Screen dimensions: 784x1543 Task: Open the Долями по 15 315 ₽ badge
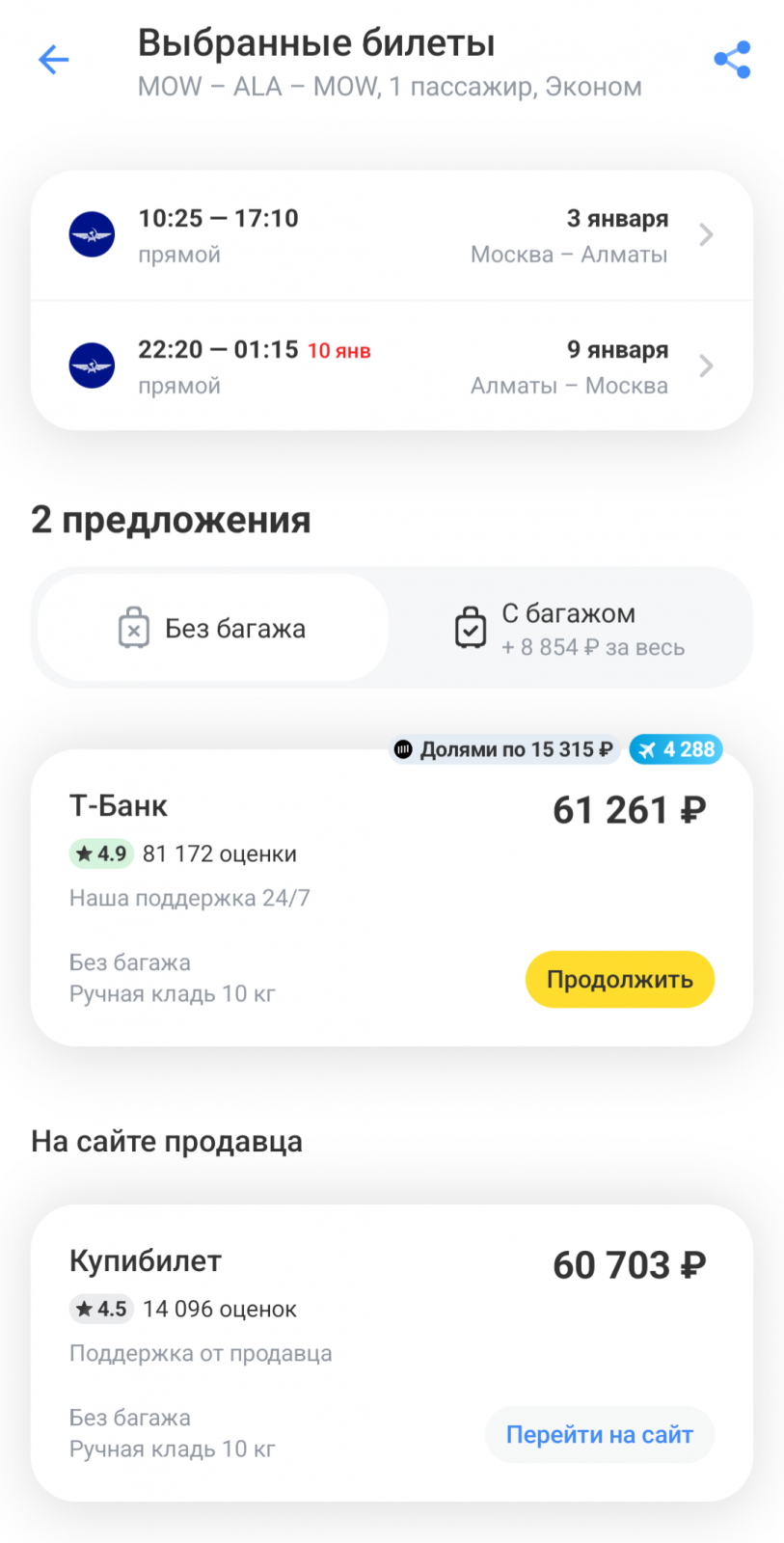pos(506,749)
